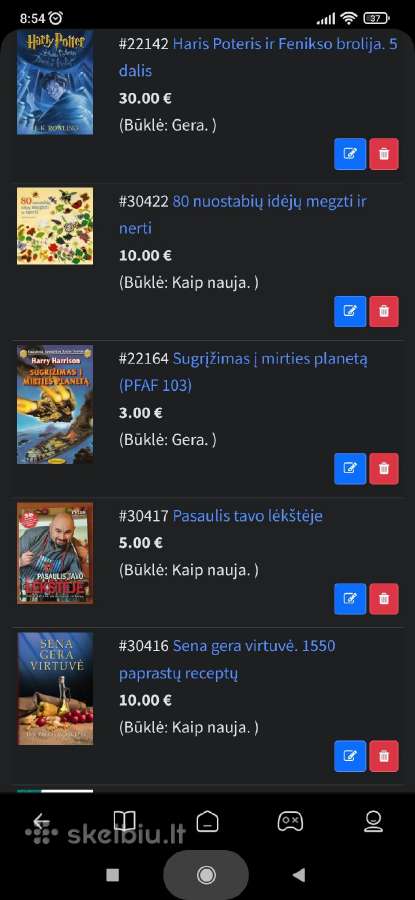This screenshot has height=900, width=415.
Task: Edit the Sugrįžimas į mirties planetą listing
Action: click(350, 468)
